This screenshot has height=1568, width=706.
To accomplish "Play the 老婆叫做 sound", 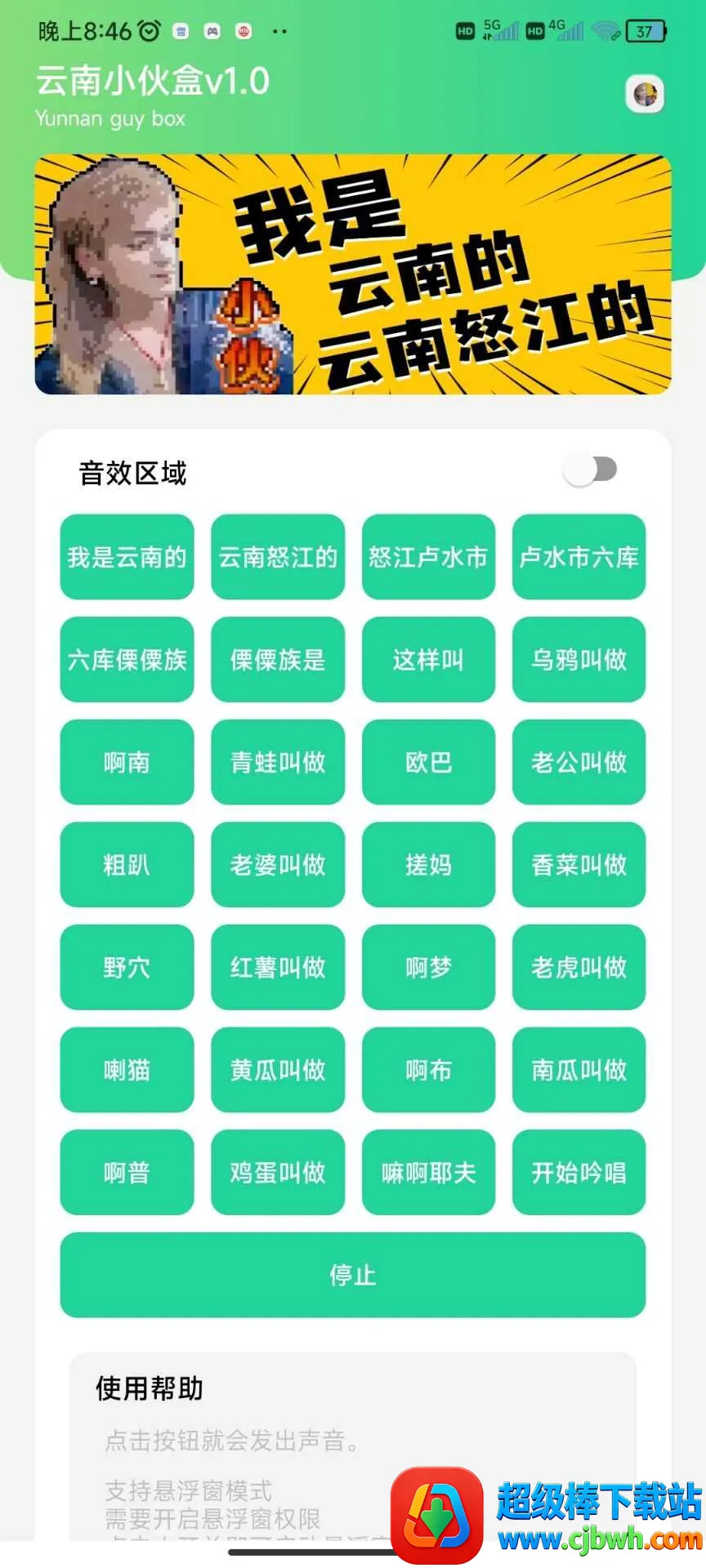I will (x=278, y=864).
